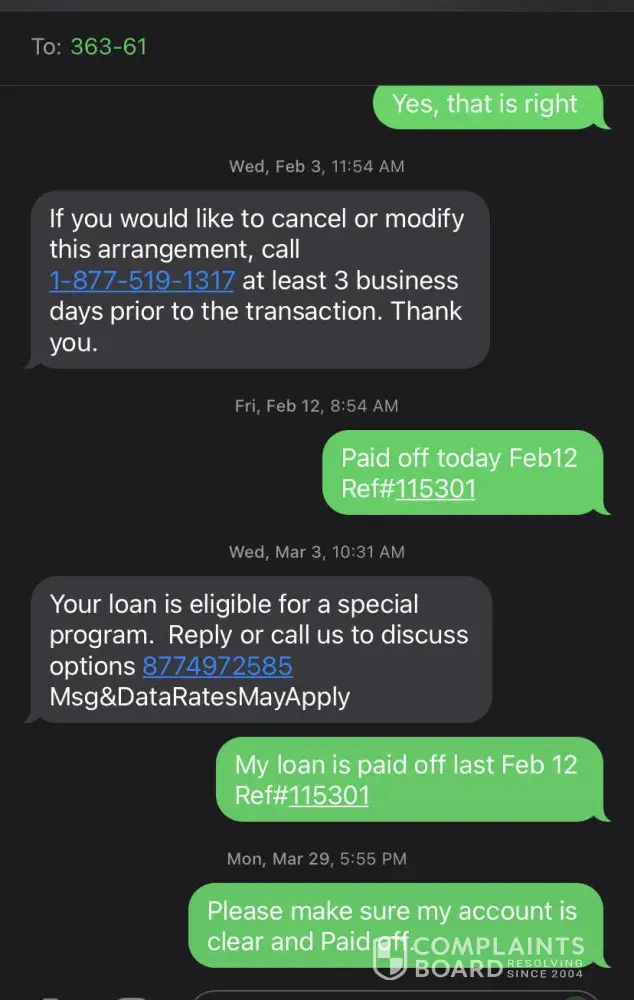Select the 363-61 recipient in To field
634x1000 pixels.
pos(108,47)
